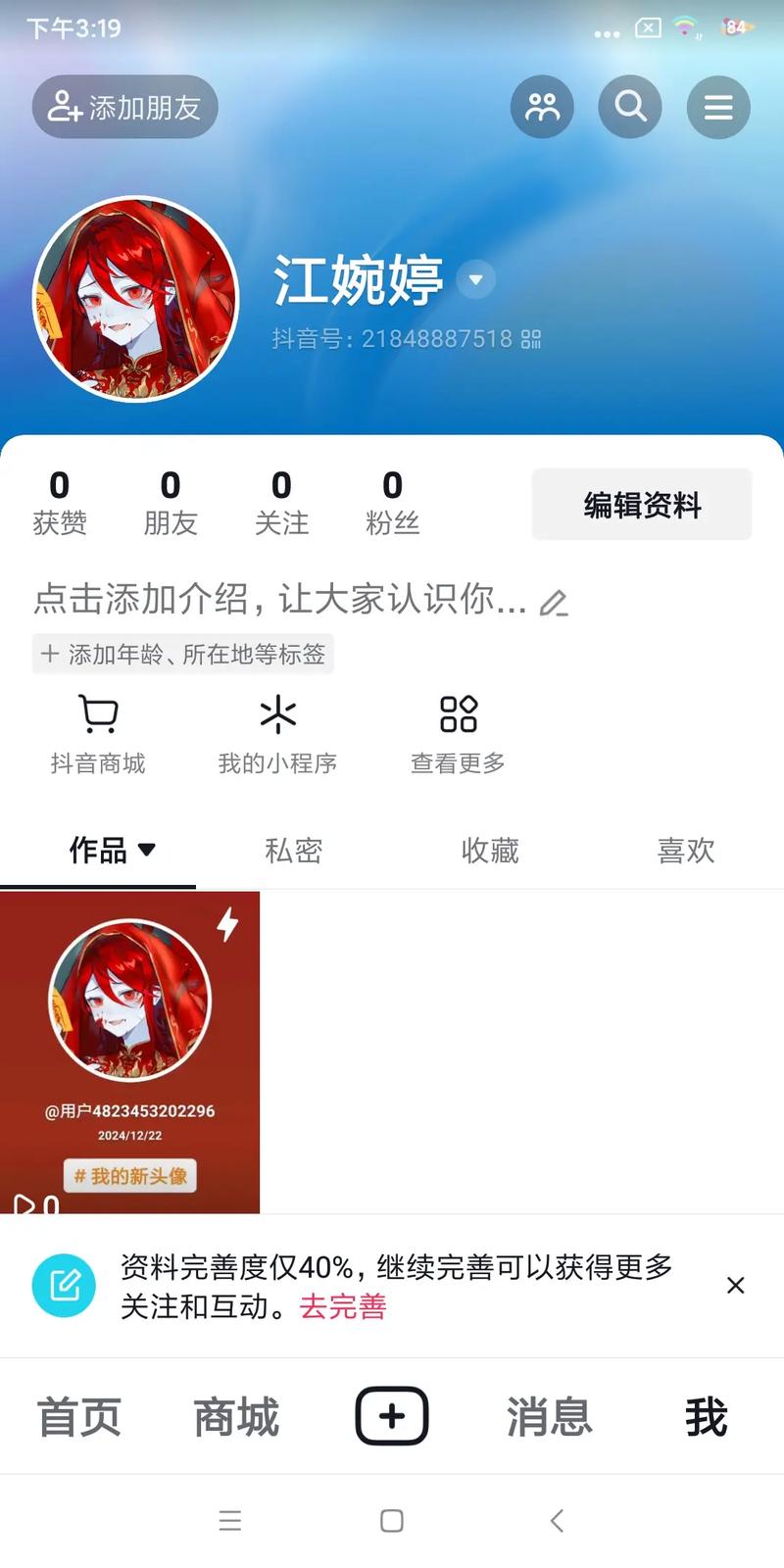Open the profile avatar picture
This screenshot has height=1568, width=784.
click(x=136, y=299)
